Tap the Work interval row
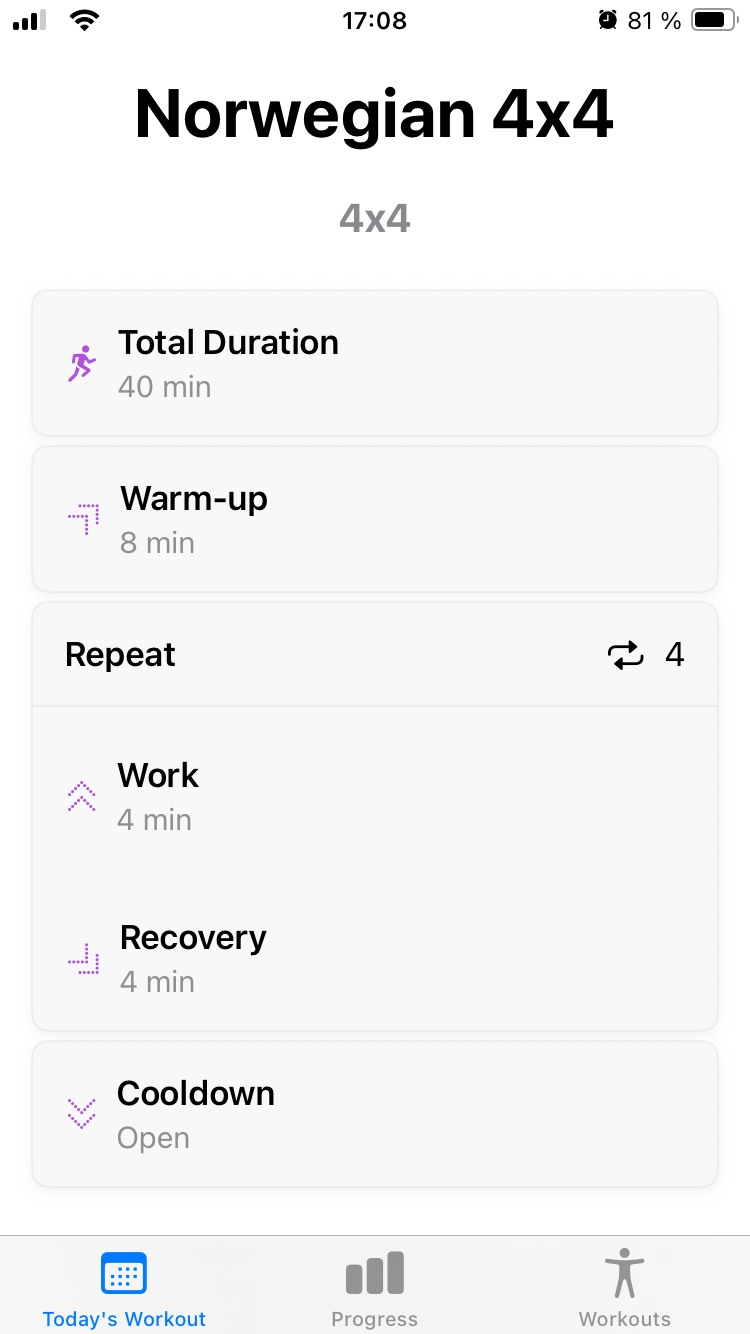 [374, 796]
